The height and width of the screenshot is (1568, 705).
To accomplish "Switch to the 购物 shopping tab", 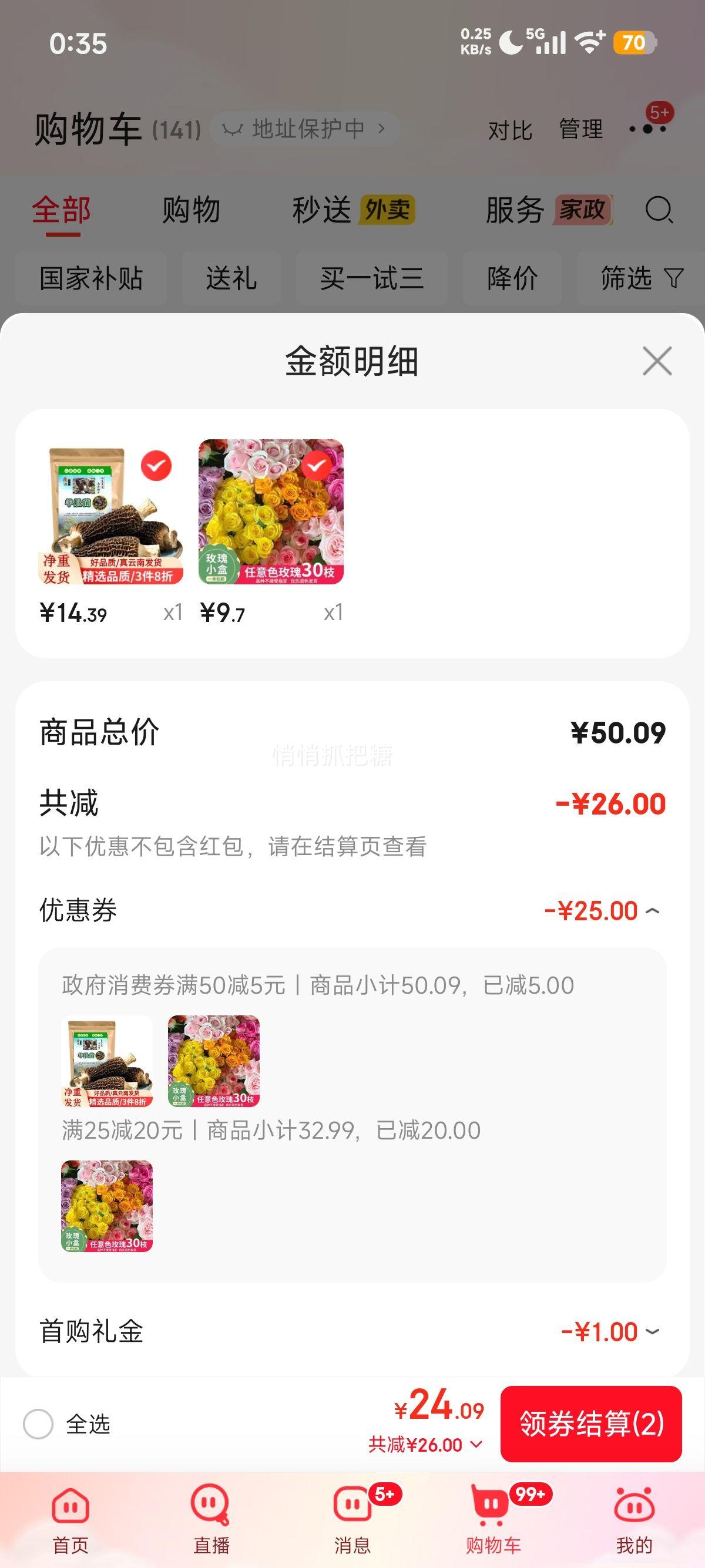I will click(x=190, y=211).
